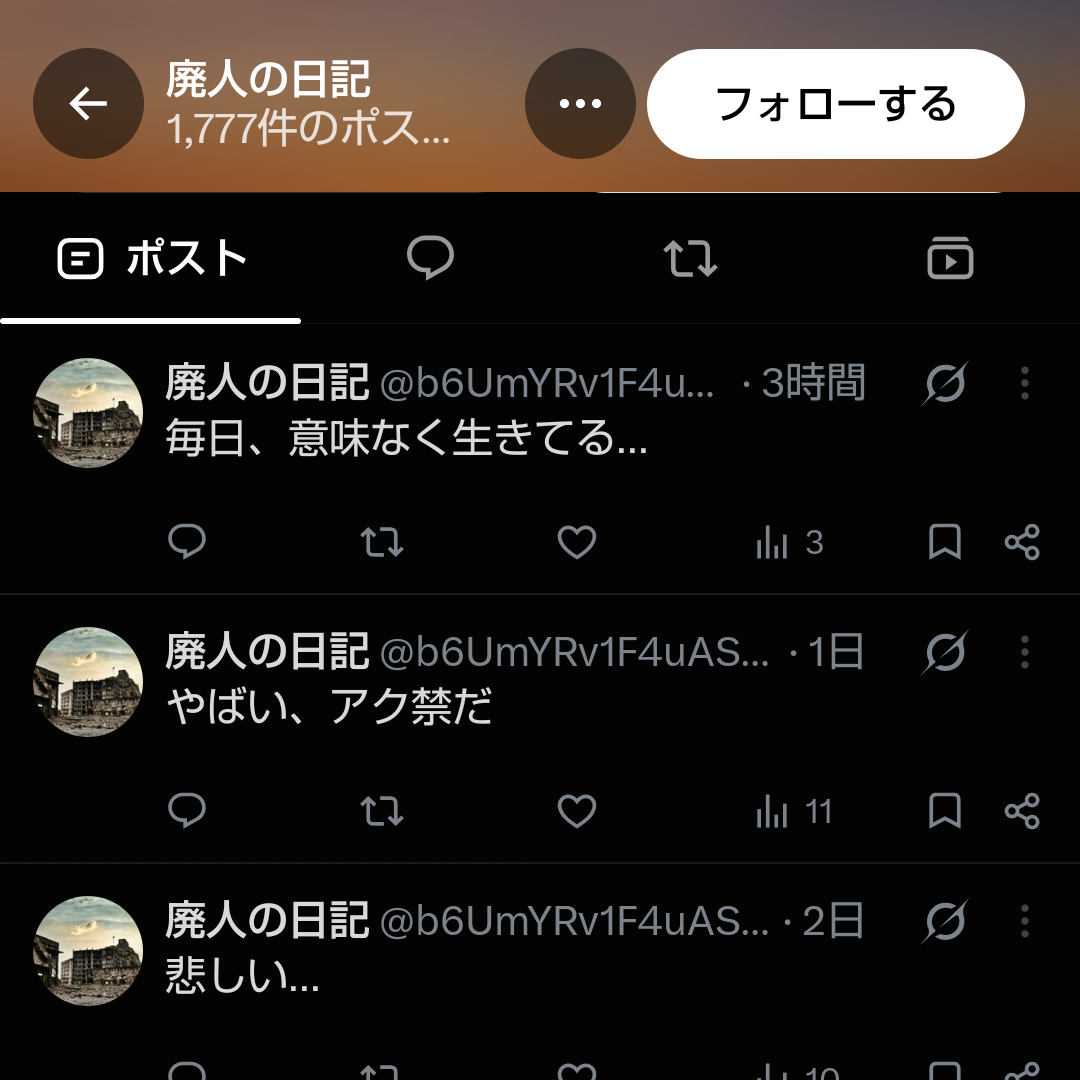Open more options on the 3時間 post
Screen dimensions: 1080x1080
pos(1025,383)
